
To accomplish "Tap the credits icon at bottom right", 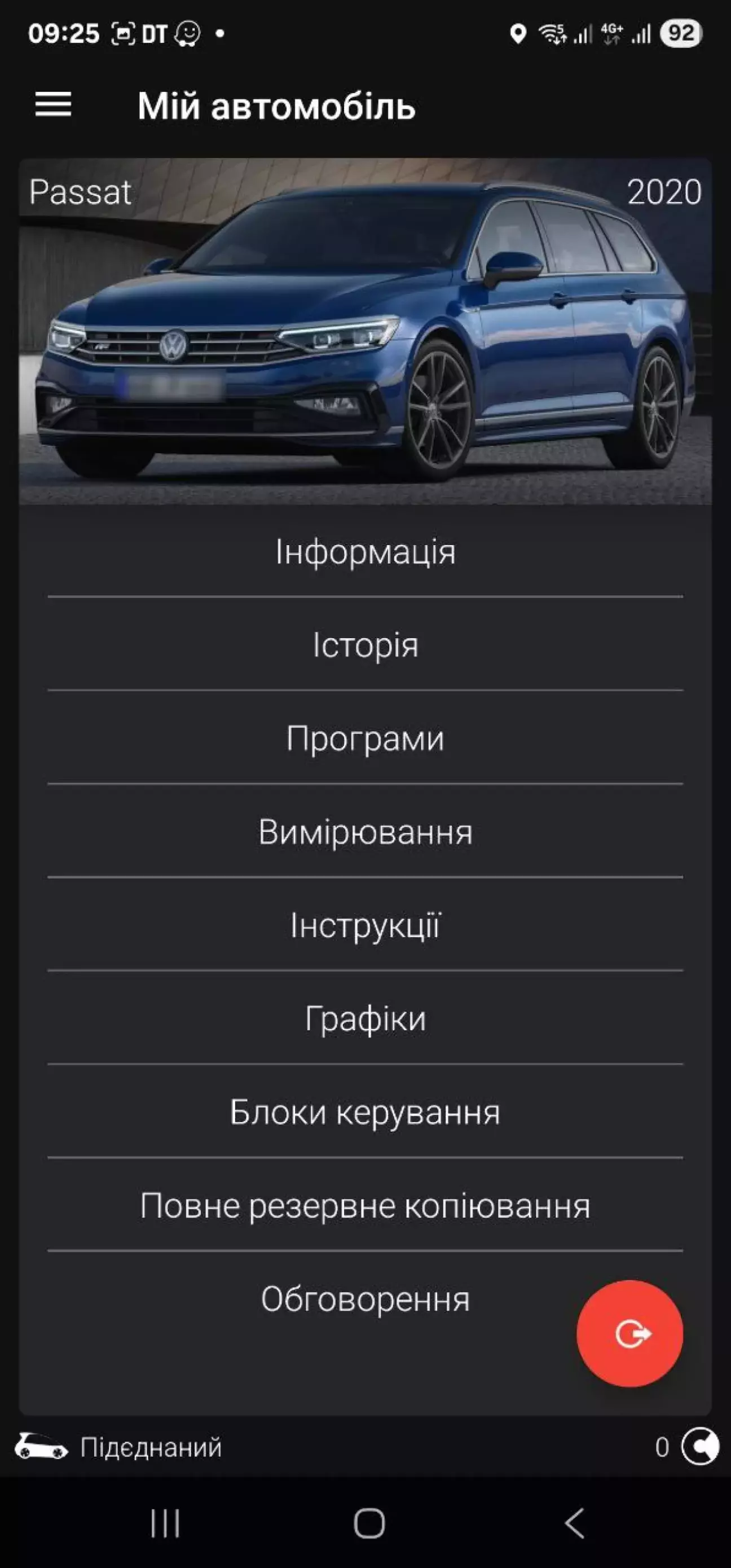I will (x=700, y=1446).
